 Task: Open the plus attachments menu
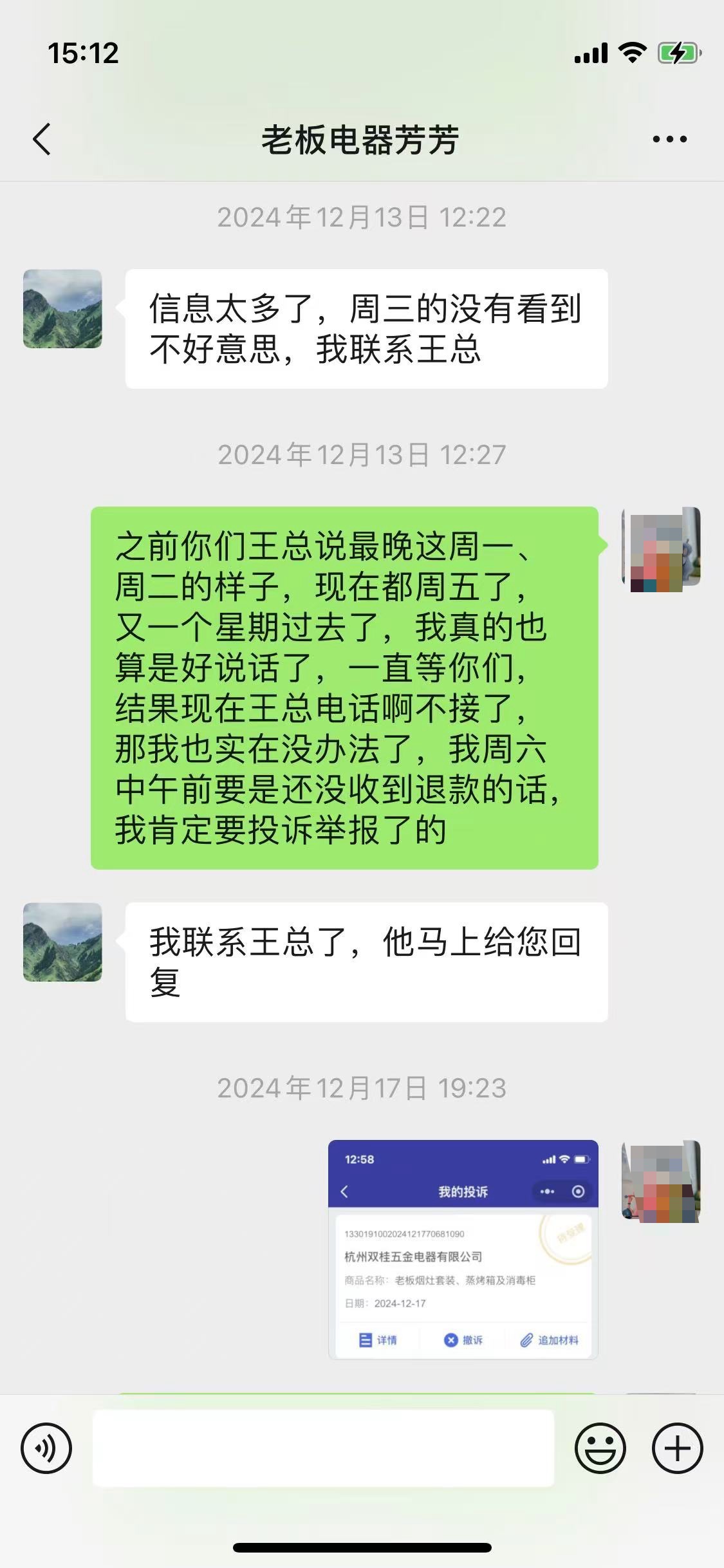pos(677,1448)
